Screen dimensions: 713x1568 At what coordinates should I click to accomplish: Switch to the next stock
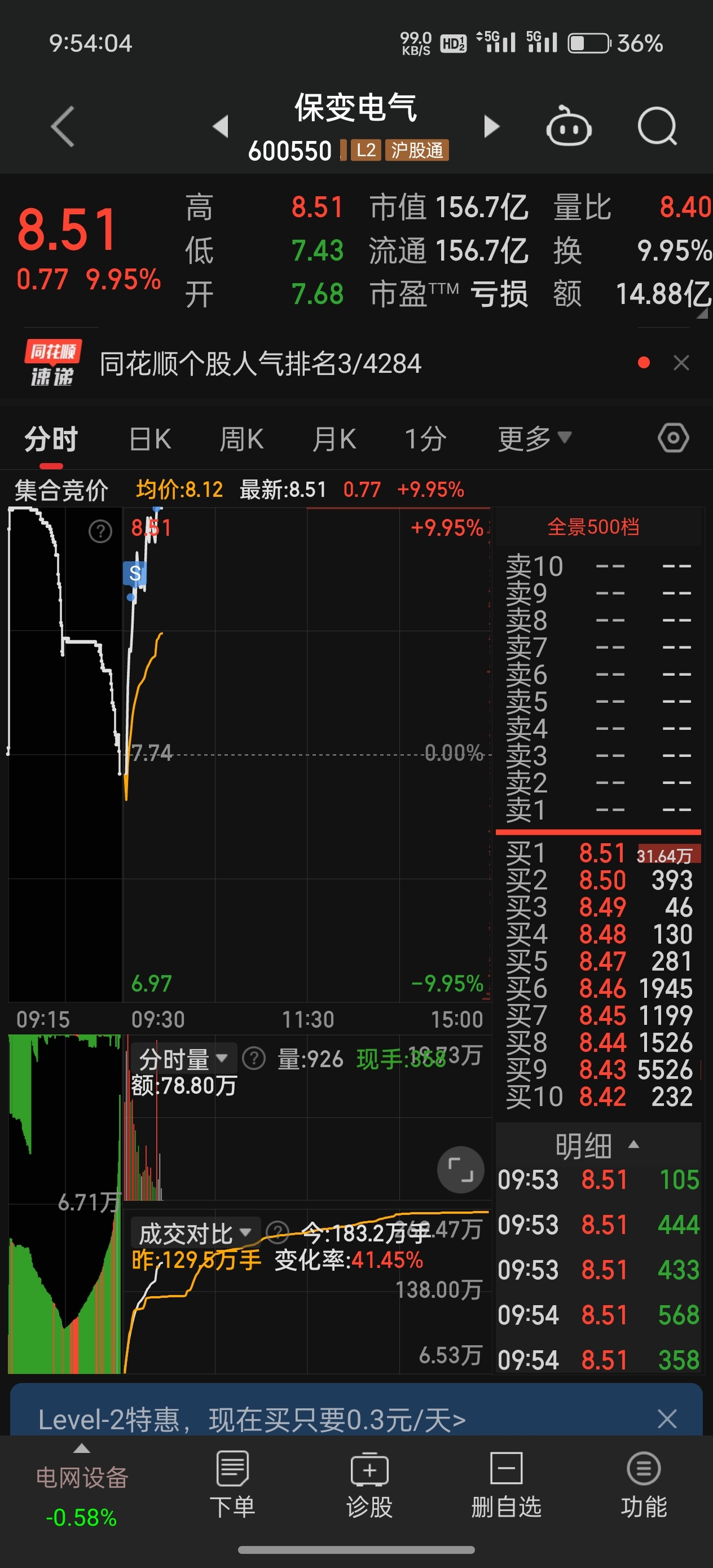point(491,126)
